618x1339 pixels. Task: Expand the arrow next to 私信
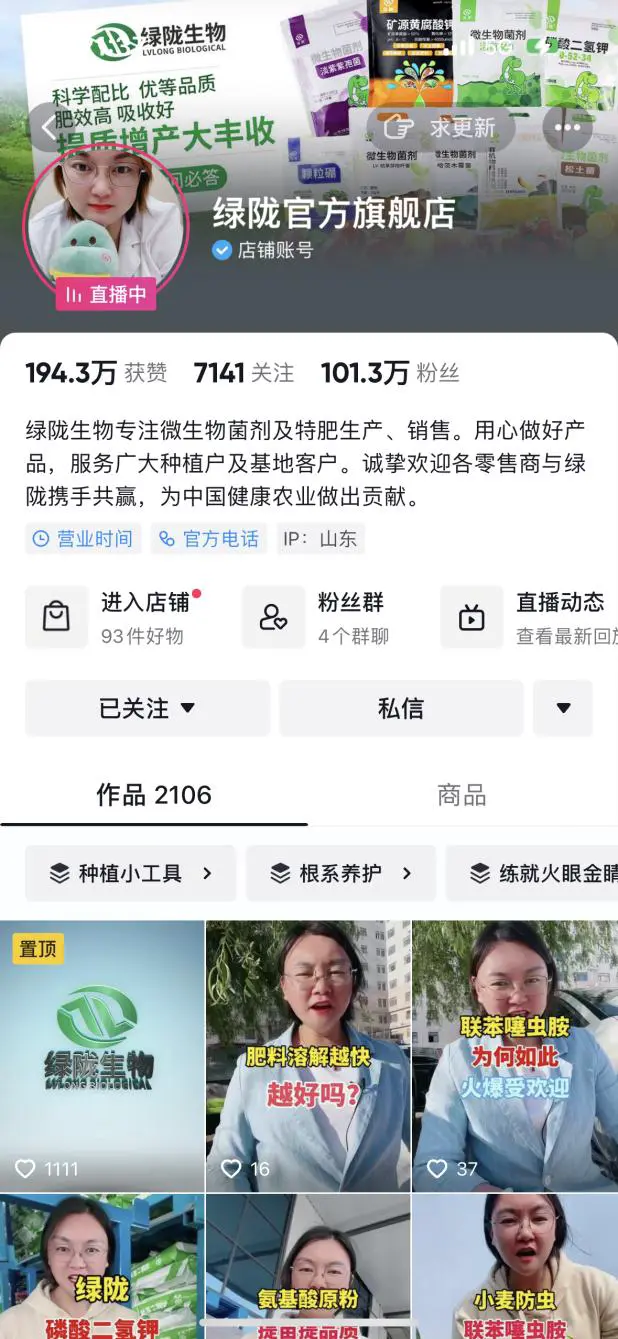[563, 708]
